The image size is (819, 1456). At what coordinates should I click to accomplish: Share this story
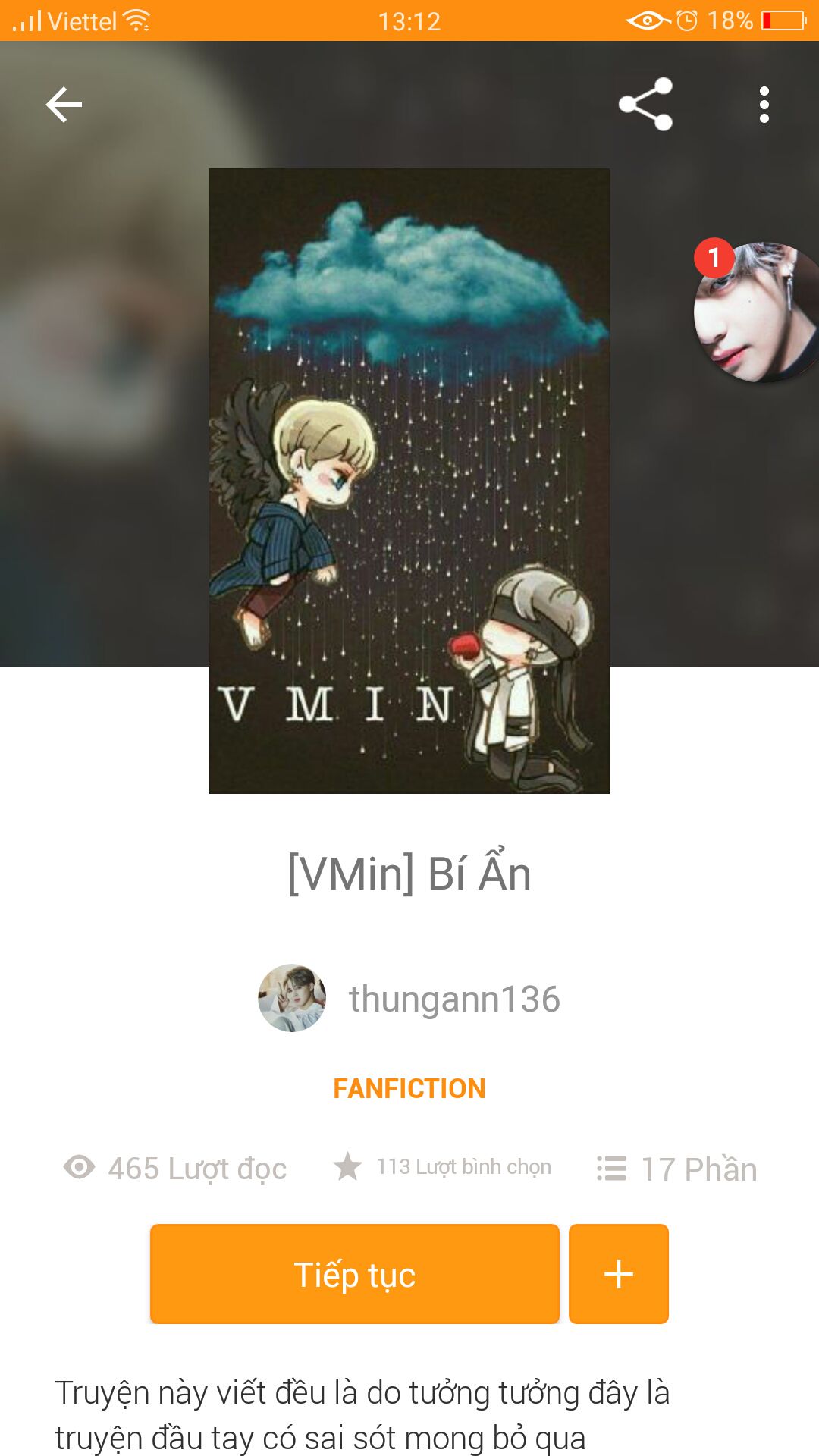(645, 105)
